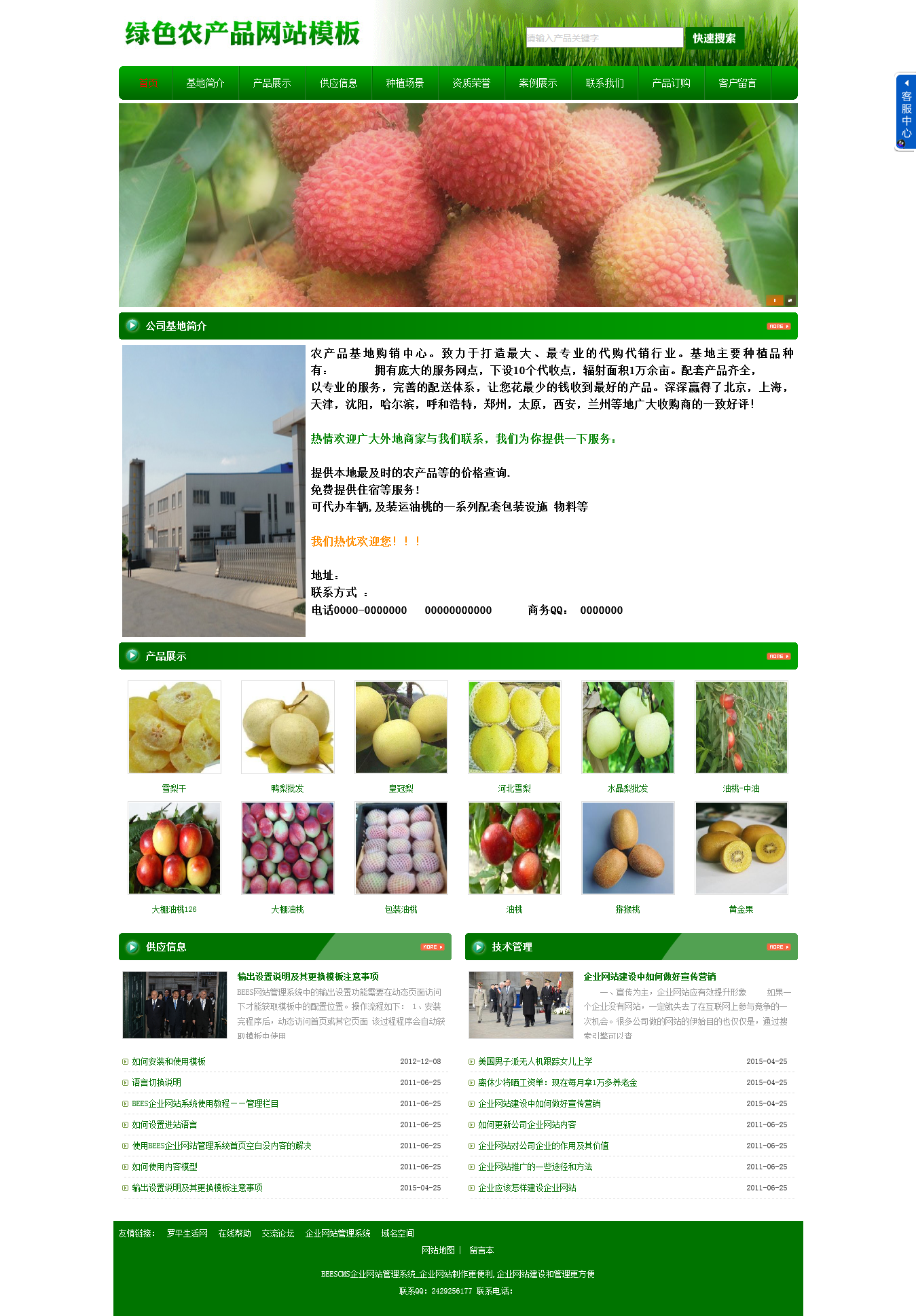Go to 产品展示 in the navigation bar
This screenshot has height=1316, width=916.
(x=272, y=83)
